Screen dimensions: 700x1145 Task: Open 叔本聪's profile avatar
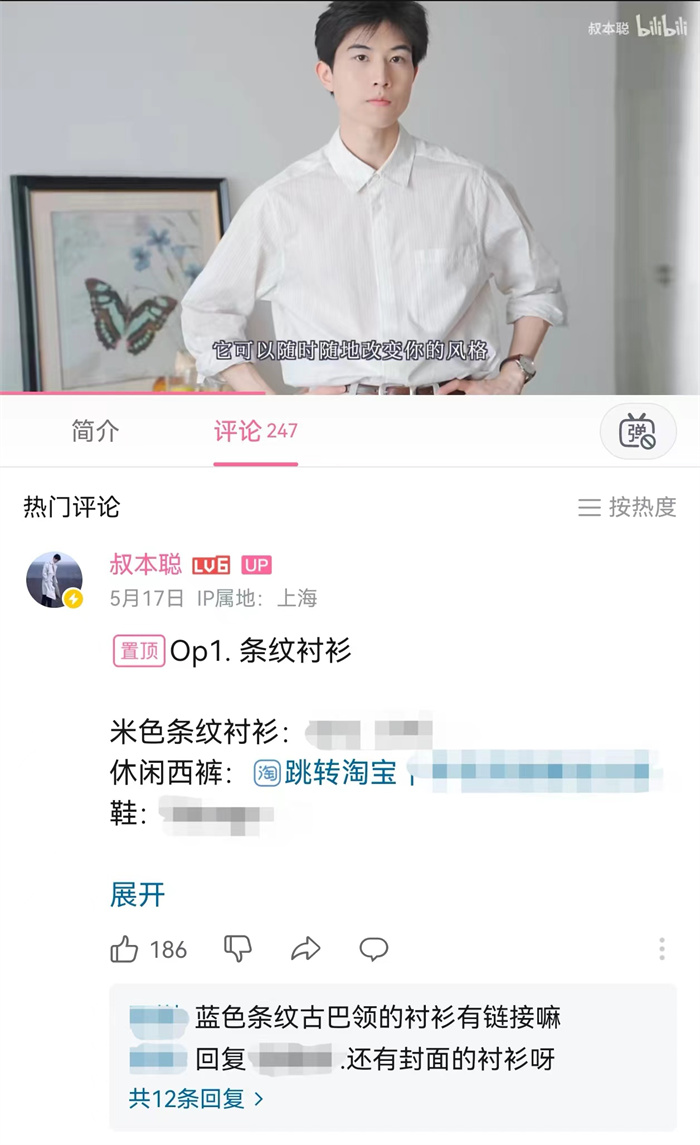[x=54, y=579]
